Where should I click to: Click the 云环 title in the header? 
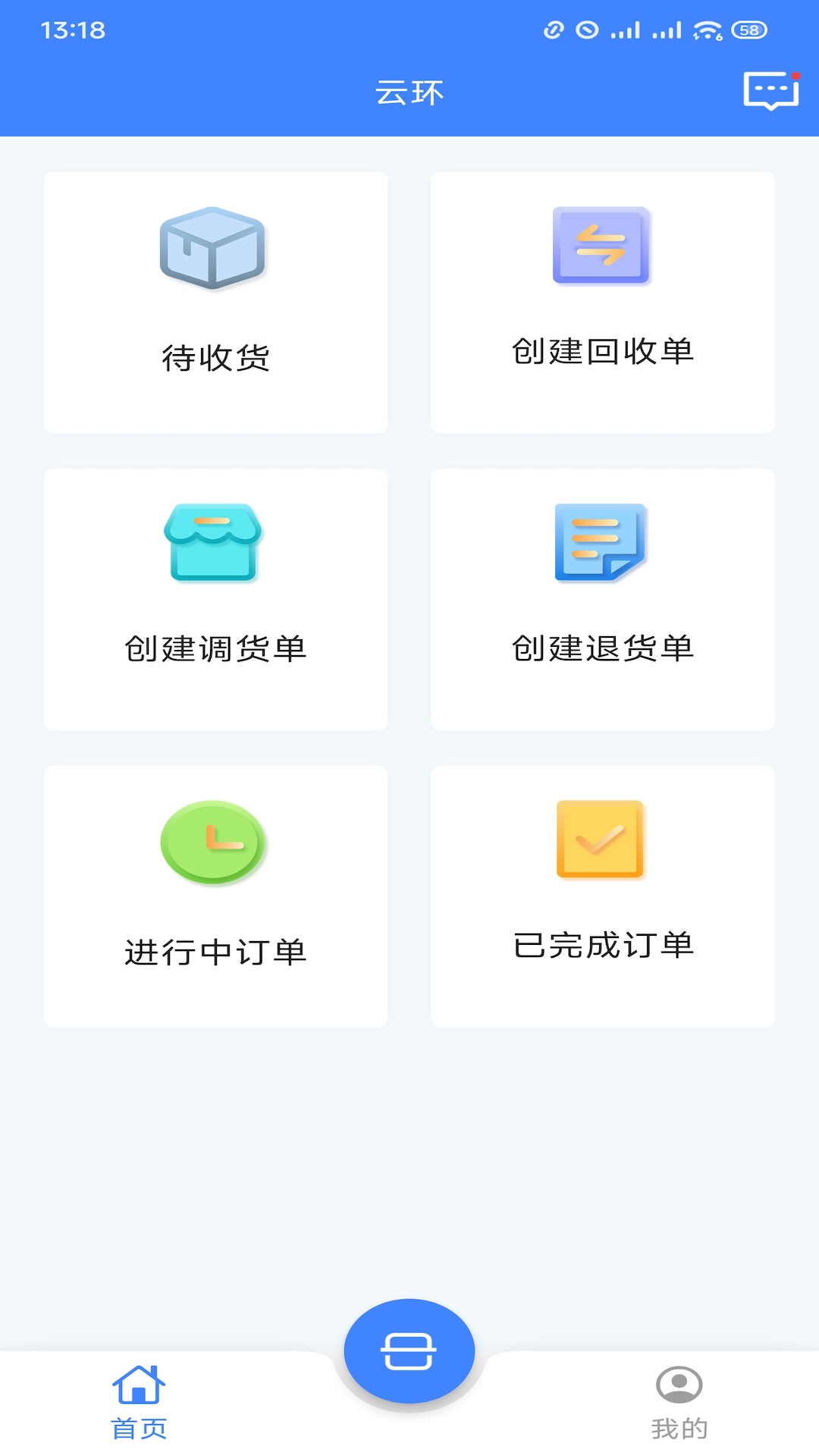pos(409,92)
